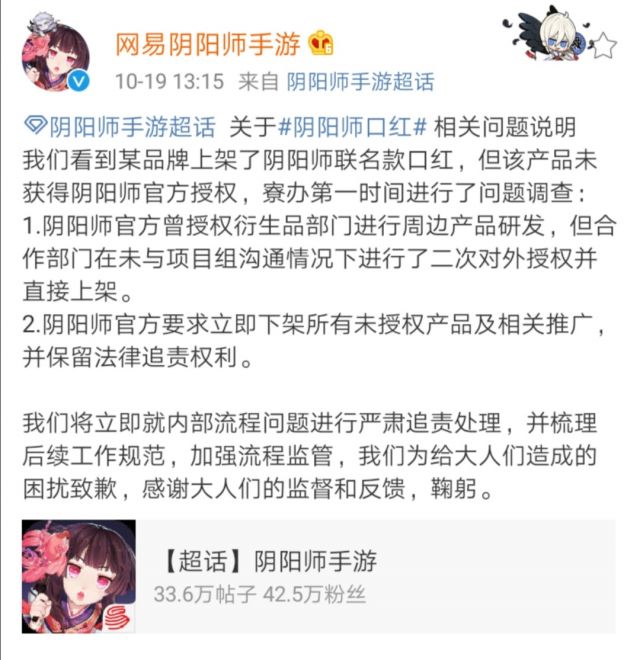Tap the star icon at top right
This screenshot has height=660, width=640.
[x=604, y=45]
